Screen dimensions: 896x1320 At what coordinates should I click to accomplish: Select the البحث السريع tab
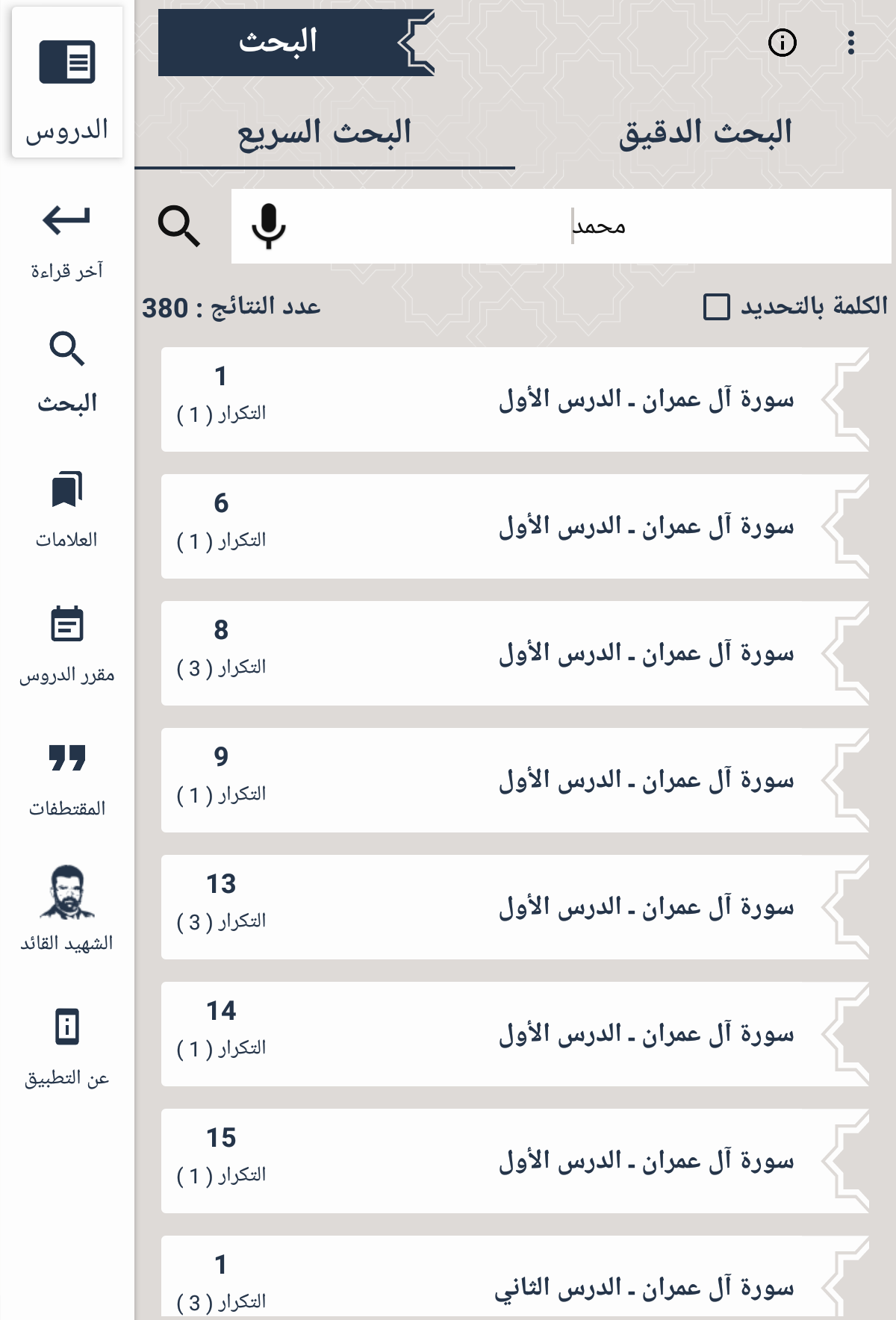pyautogui.click(x=325, y=134)
